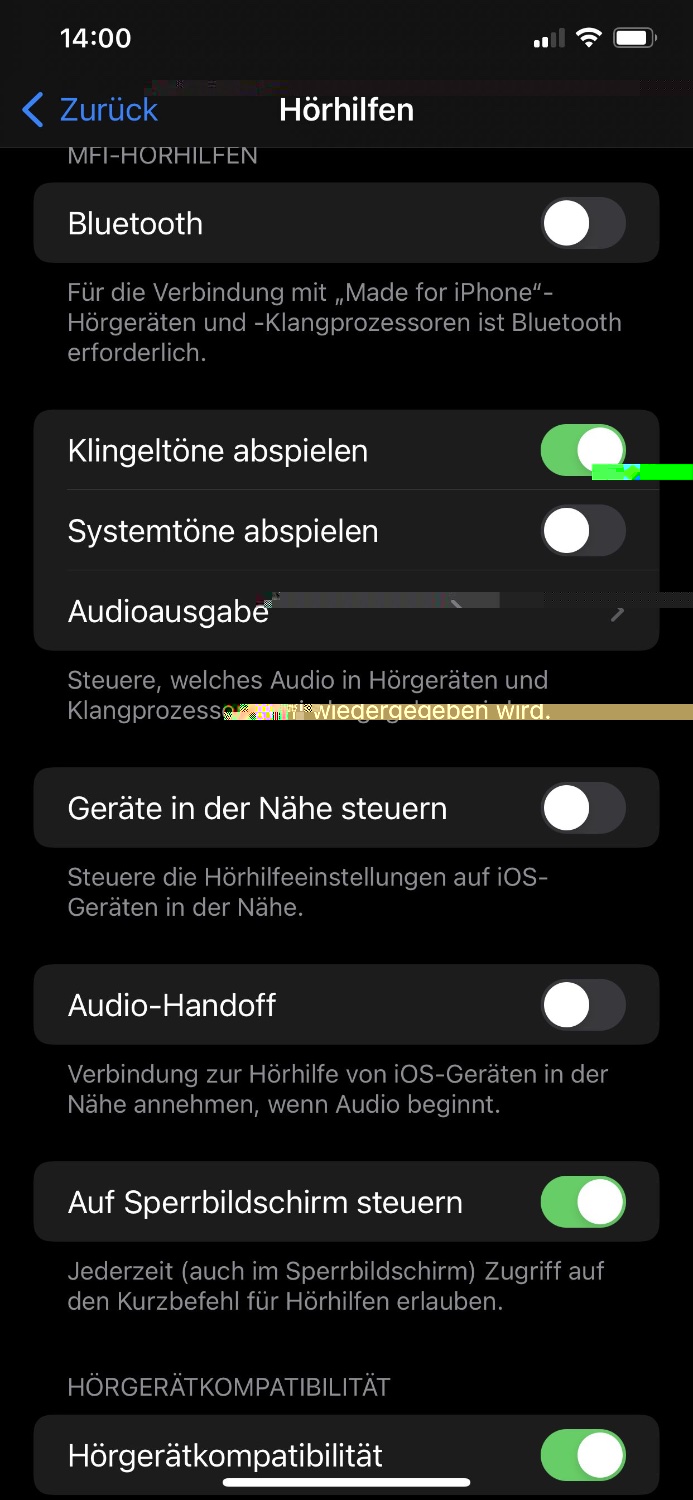Viewport: 693px width, 1500px height.
Task: Switch on Audio-Handoff
Action: point(583,1005)
